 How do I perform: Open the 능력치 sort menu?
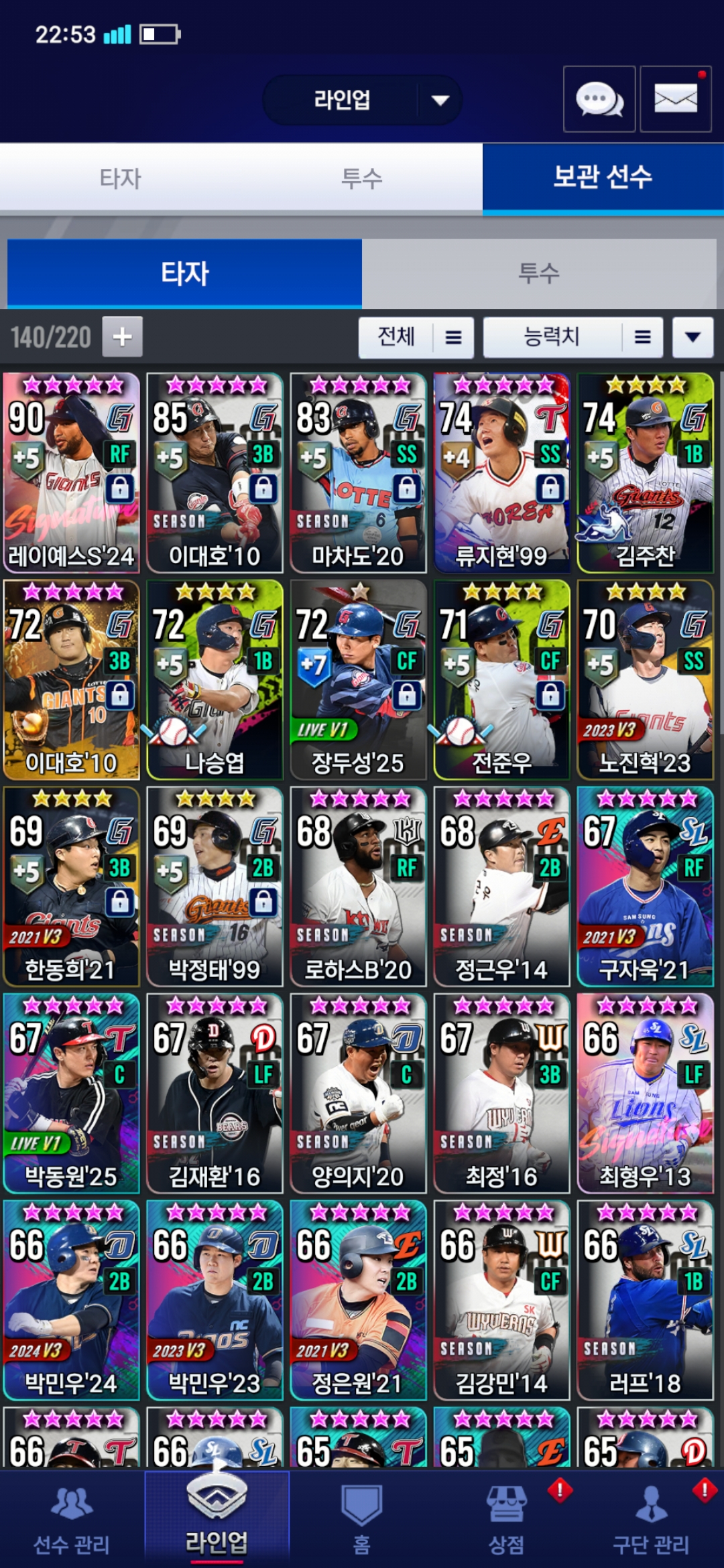573,337
